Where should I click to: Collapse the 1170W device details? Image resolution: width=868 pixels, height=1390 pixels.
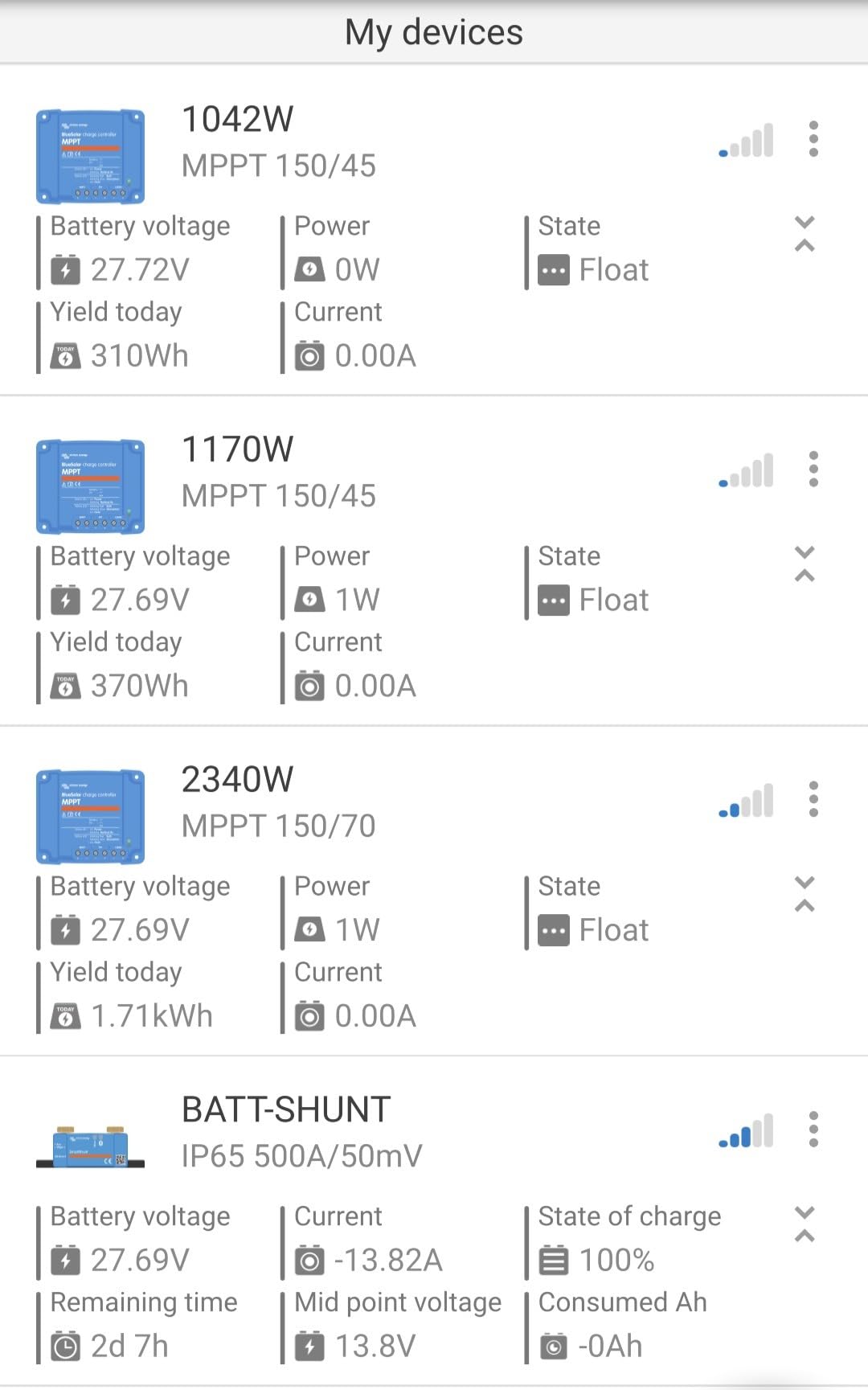805,564
